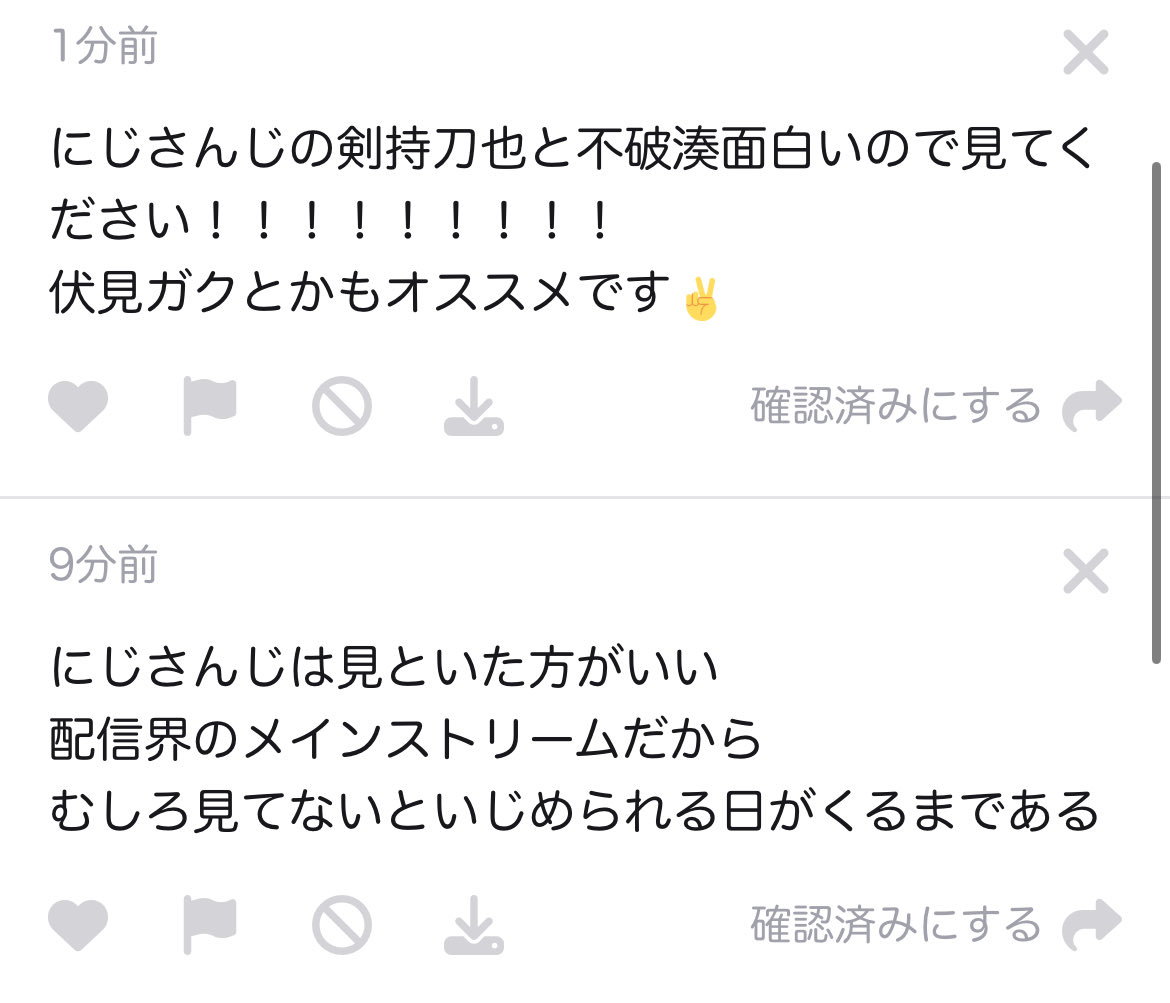1170x1003 pixels.
Task: Dismiss the message from 1分前
Action: [x=1086, y=53]
